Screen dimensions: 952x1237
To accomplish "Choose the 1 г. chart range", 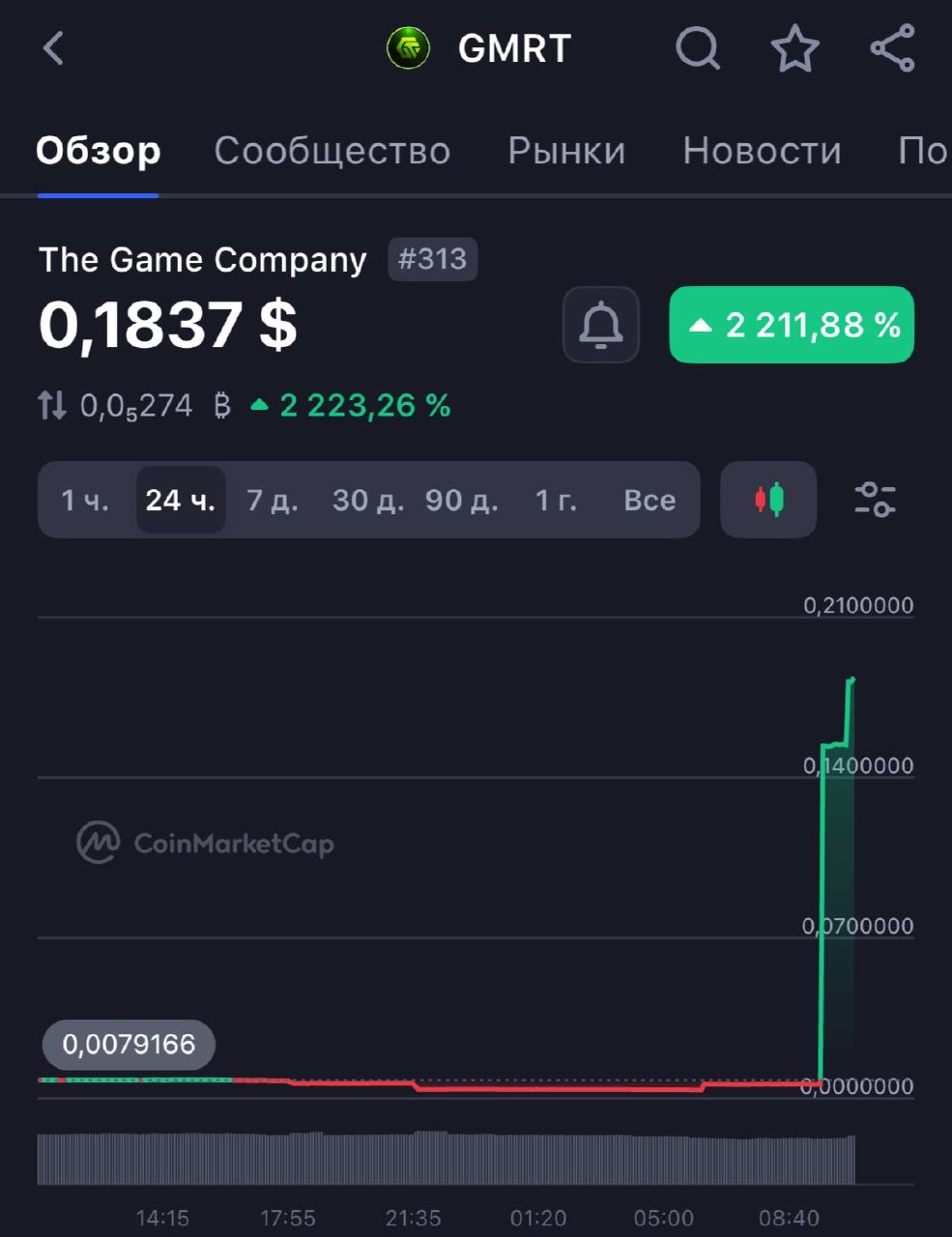I will tap(556, 500).
